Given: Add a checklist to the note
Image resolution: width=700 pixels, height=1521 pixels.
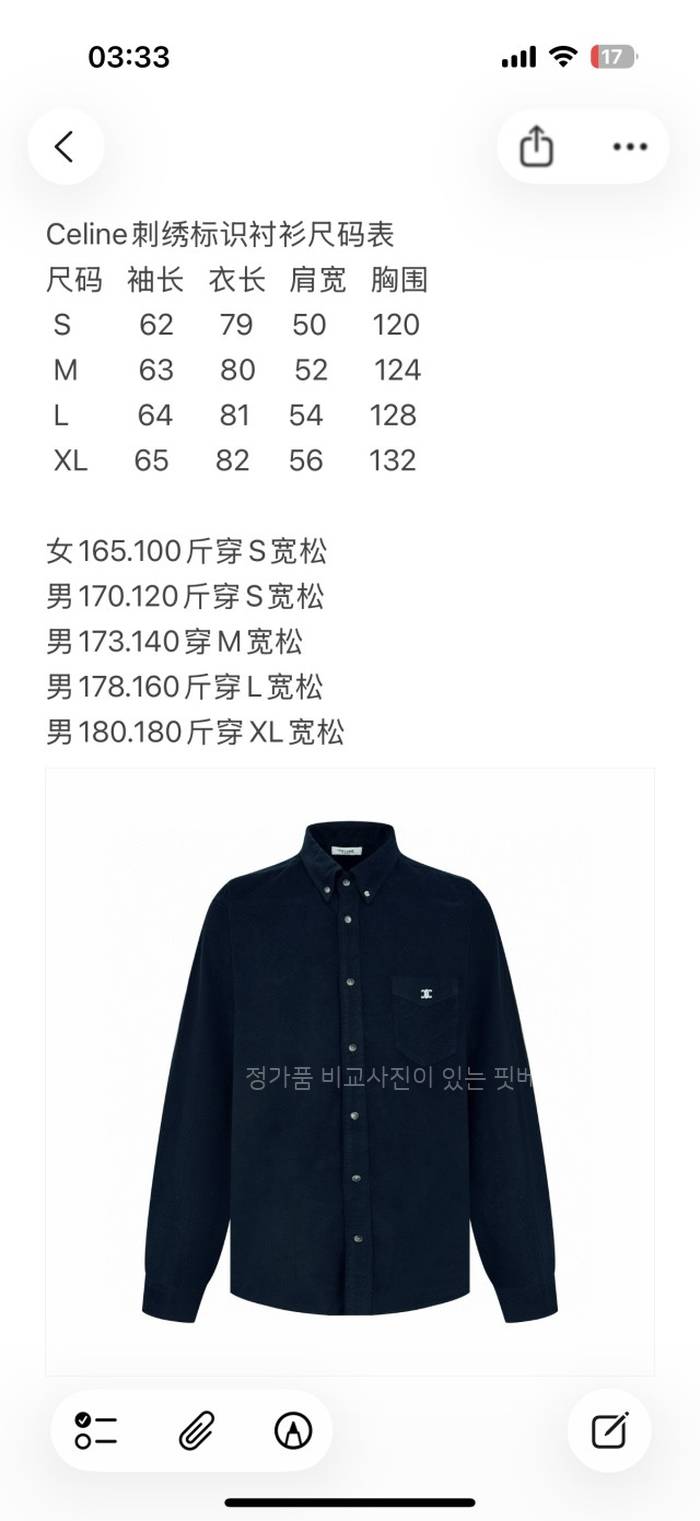Looking at the screenshot, I should 96,1431.
